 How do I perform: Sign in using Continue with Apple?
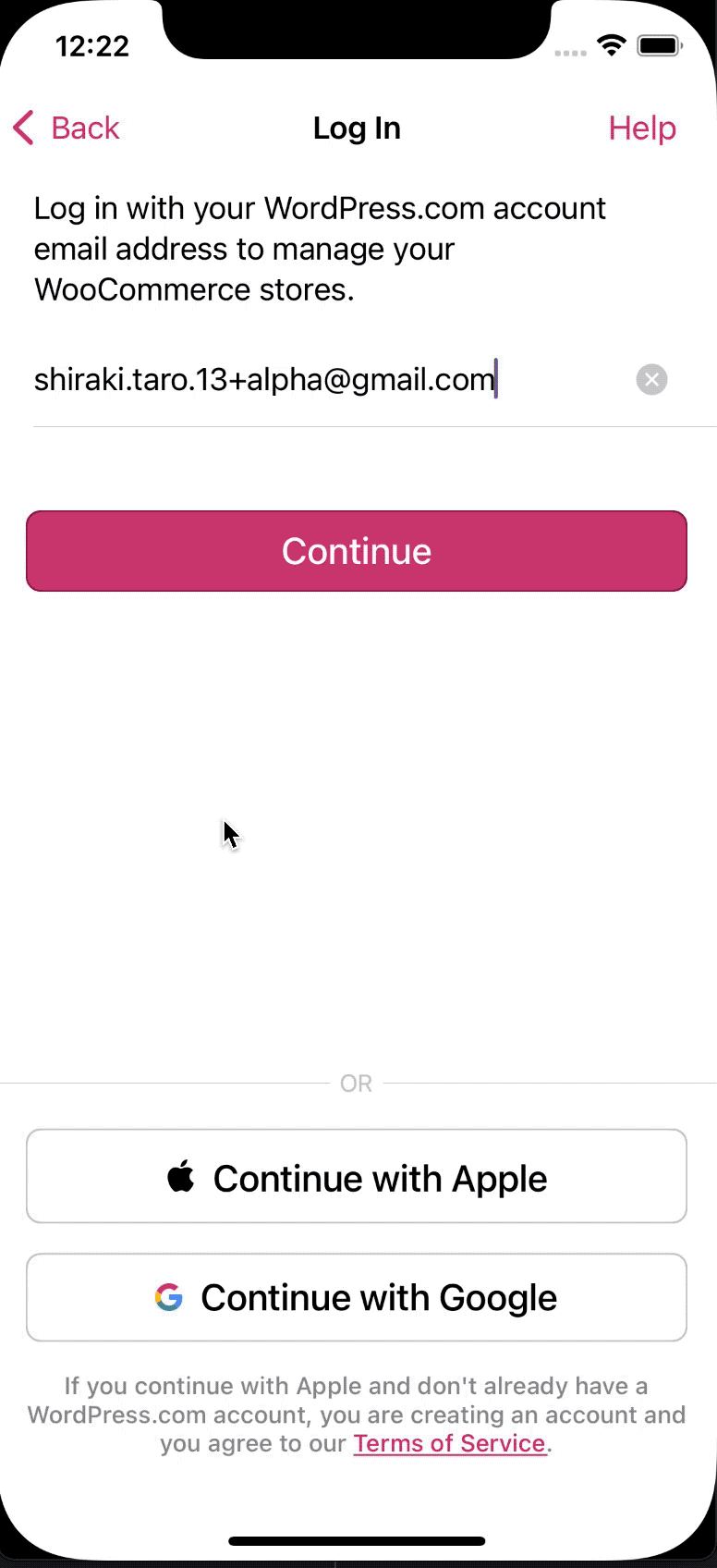357,1177
